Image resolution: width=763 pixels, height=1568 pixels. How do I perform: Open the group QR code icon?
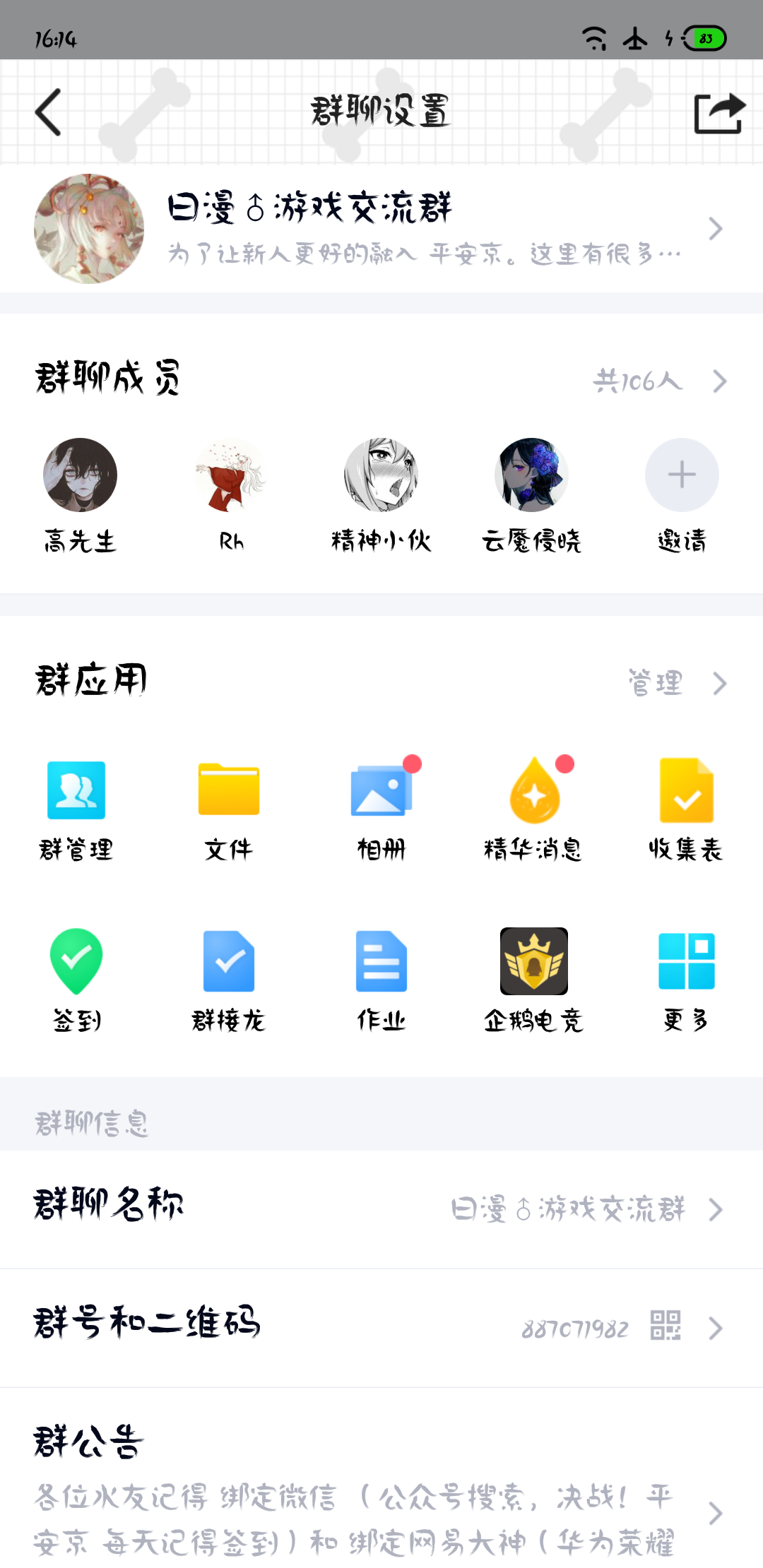click(665, 1326)
